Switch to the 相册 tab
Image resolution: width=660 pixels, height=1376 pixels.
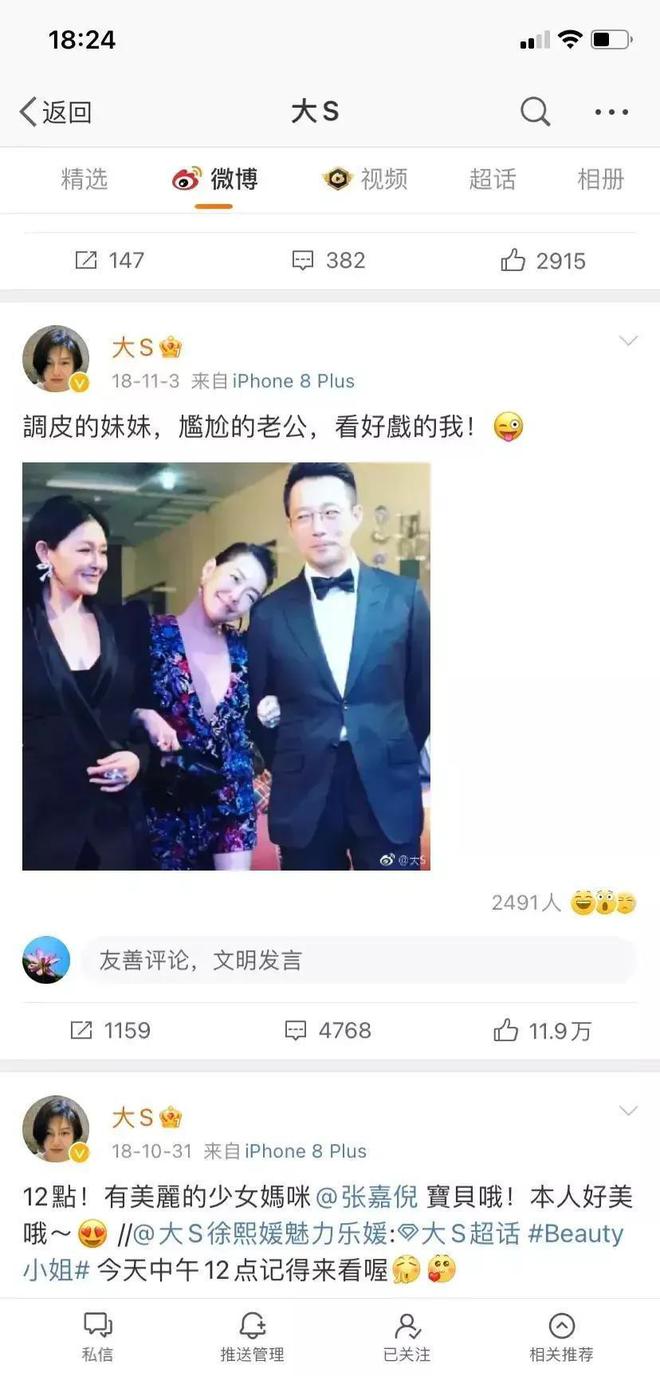600,179
